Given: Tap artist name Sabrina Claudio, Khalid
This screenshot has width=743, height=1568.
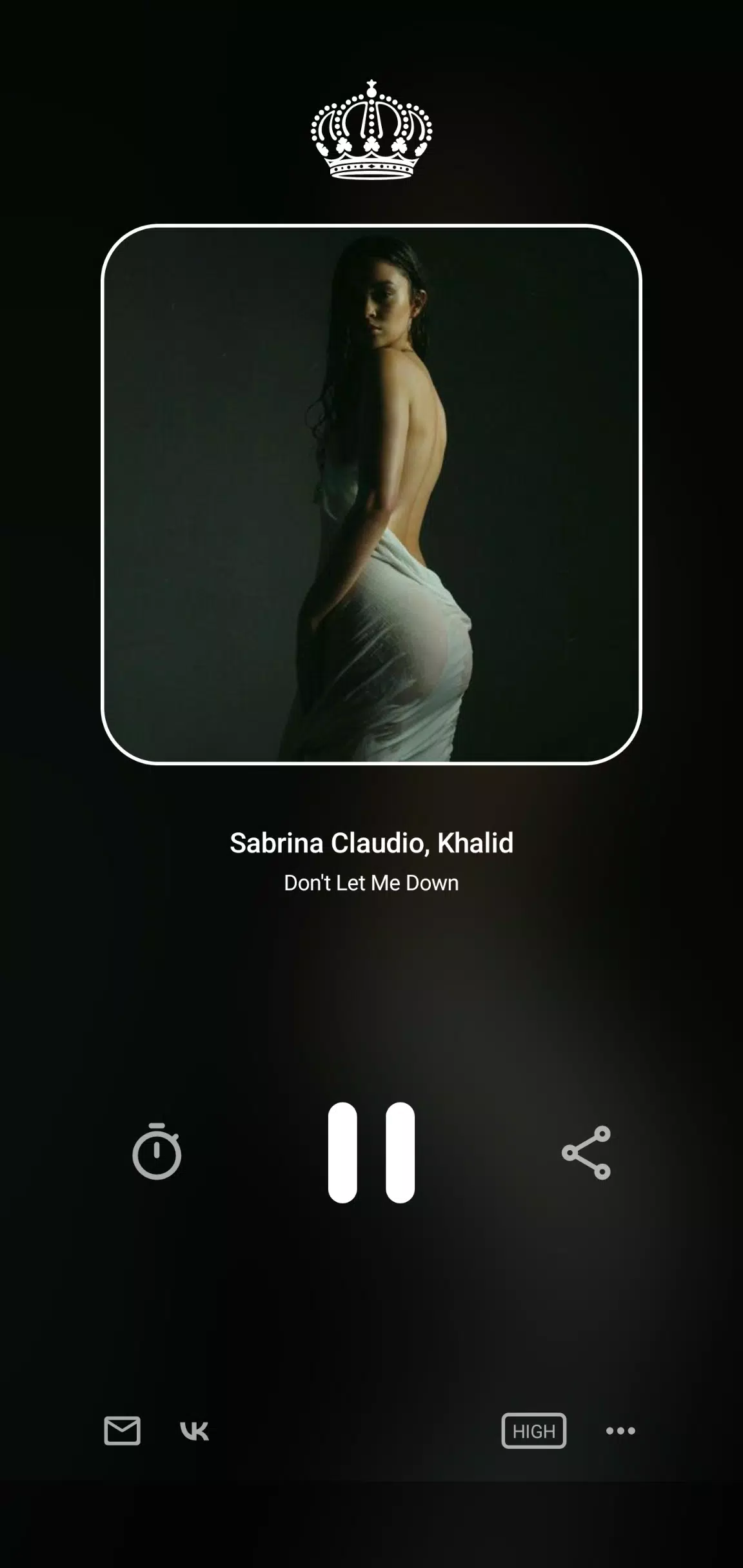Looking at the screenshot, I should click(371, 843).
